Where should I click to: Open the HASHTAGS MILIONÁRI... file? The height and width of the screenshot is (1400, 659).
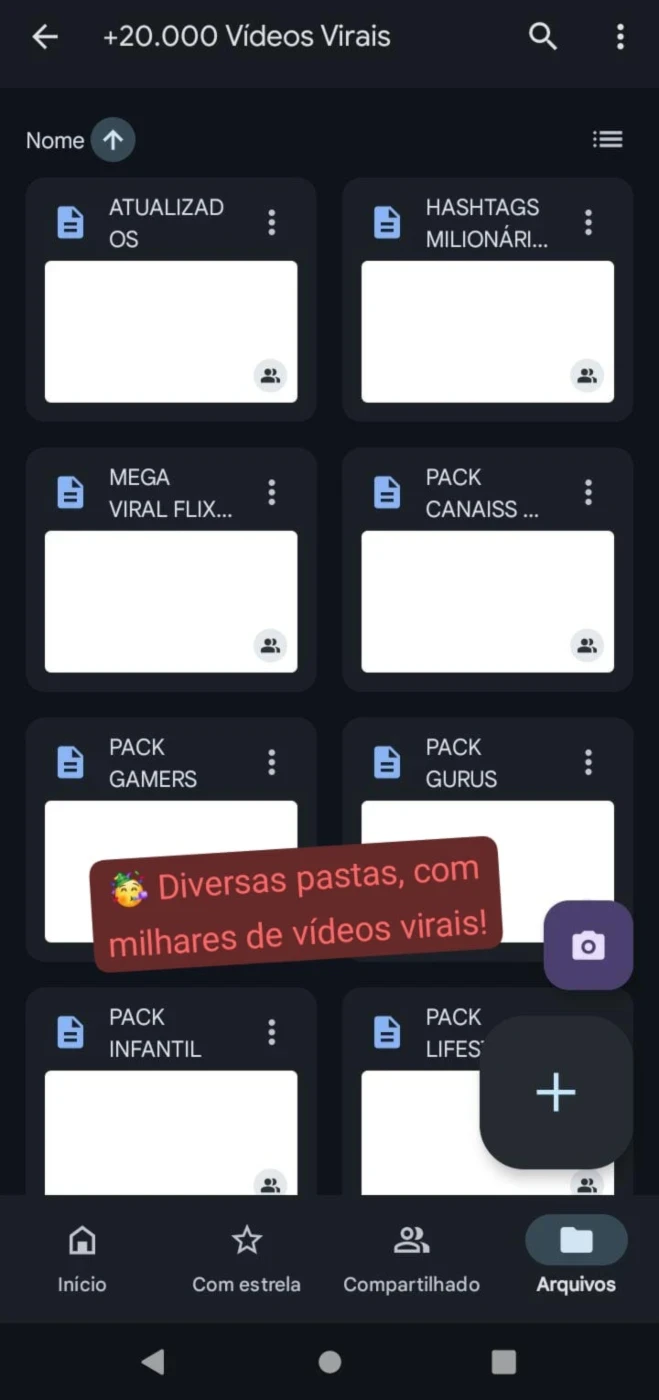488,299
